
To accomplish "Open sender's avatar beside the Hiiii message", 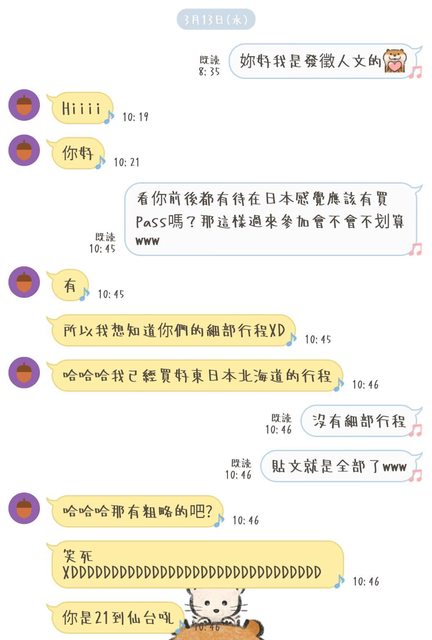I will tap(24, 105).
